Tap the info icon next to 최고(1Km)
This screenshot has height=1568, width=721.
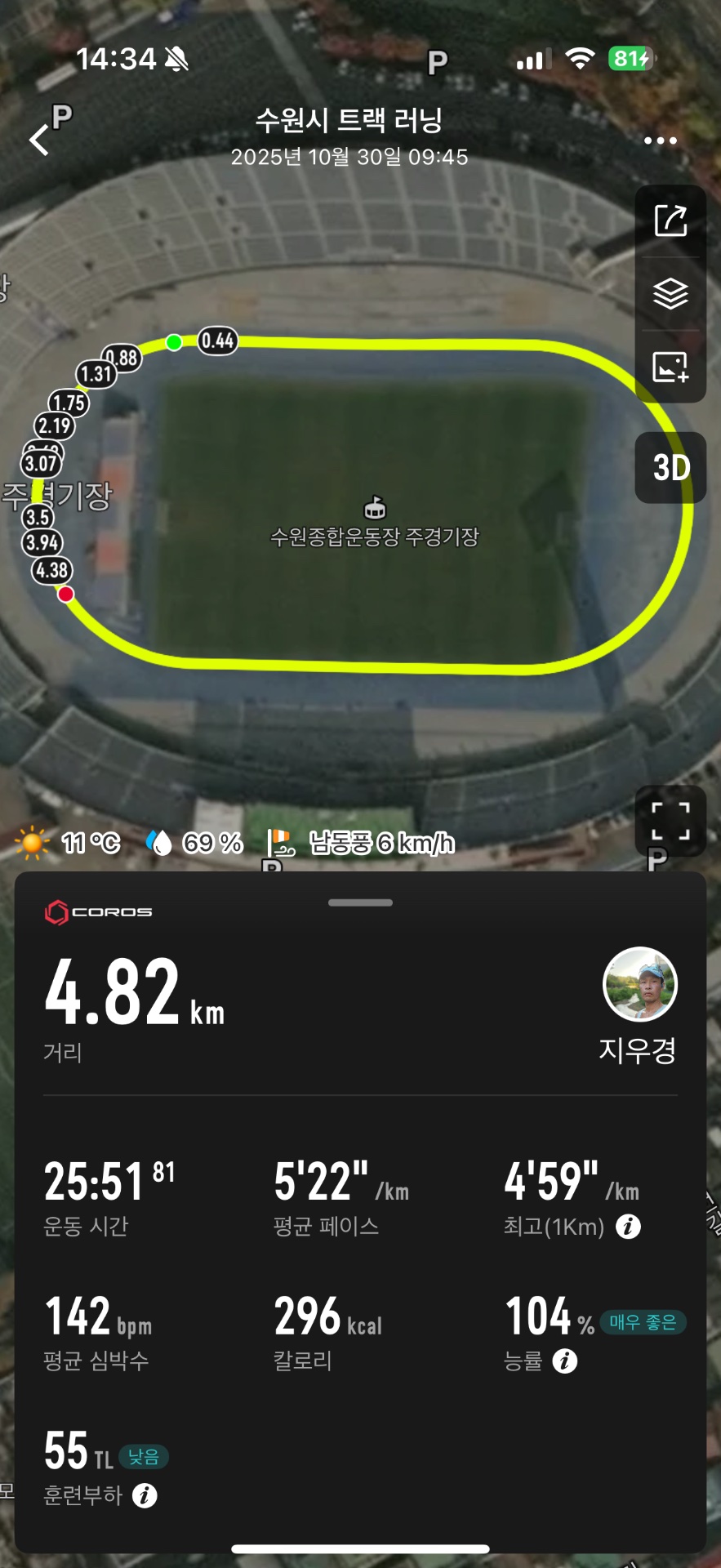(x=629, y=1227)
